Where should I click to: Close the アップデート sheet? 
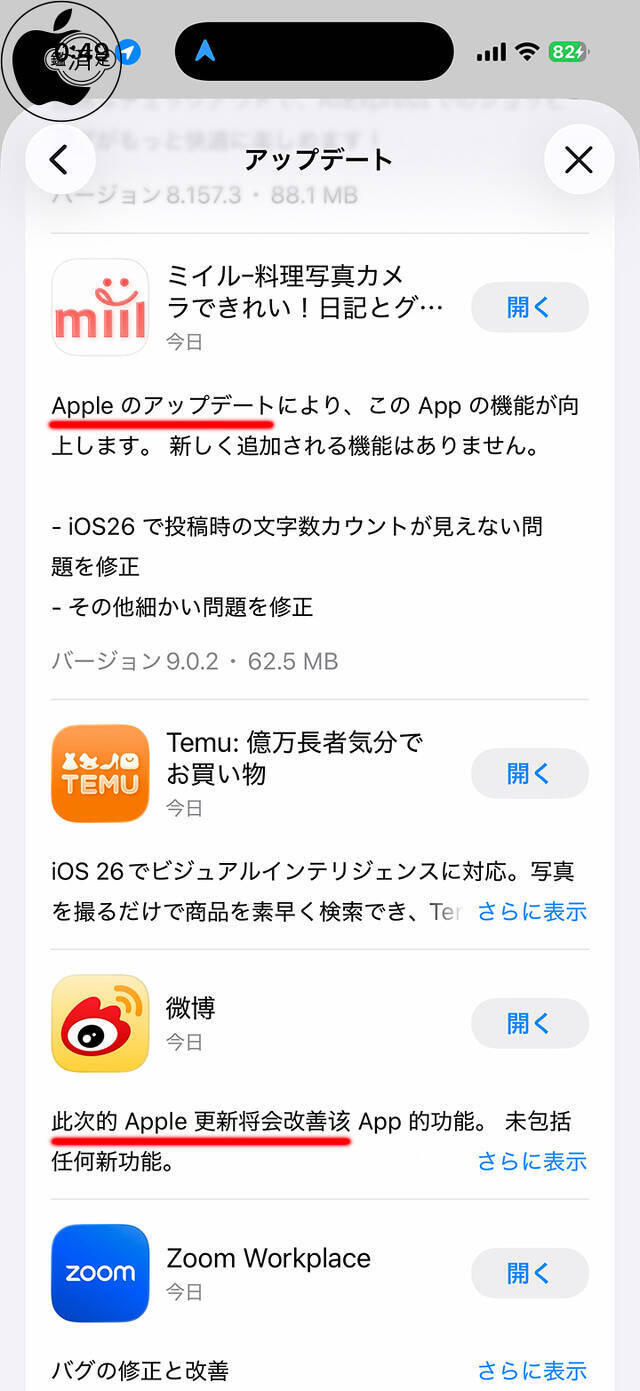point(579,159)
